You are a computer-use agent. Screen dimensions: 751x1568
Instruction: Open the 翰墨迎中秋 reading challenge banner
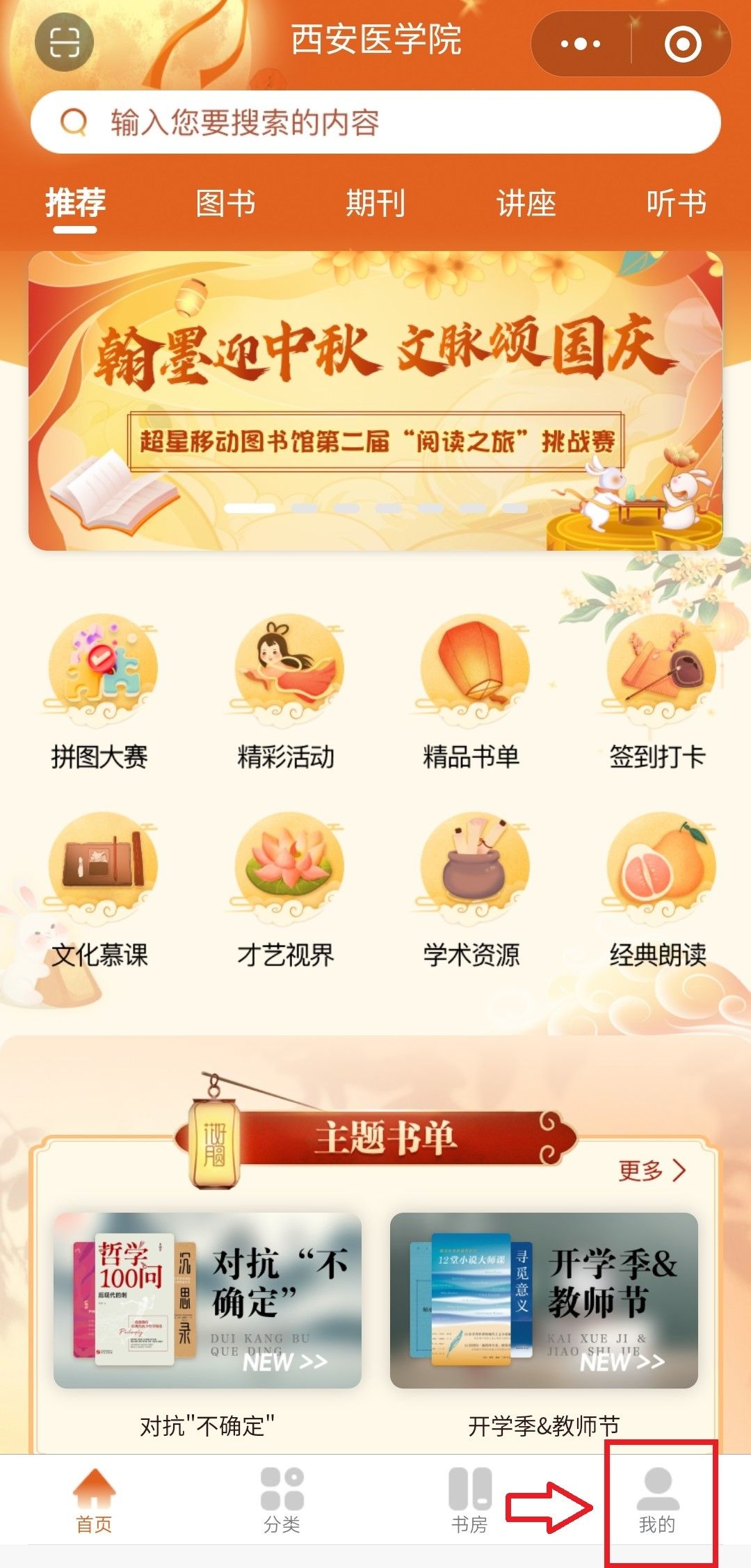point(375,401)
